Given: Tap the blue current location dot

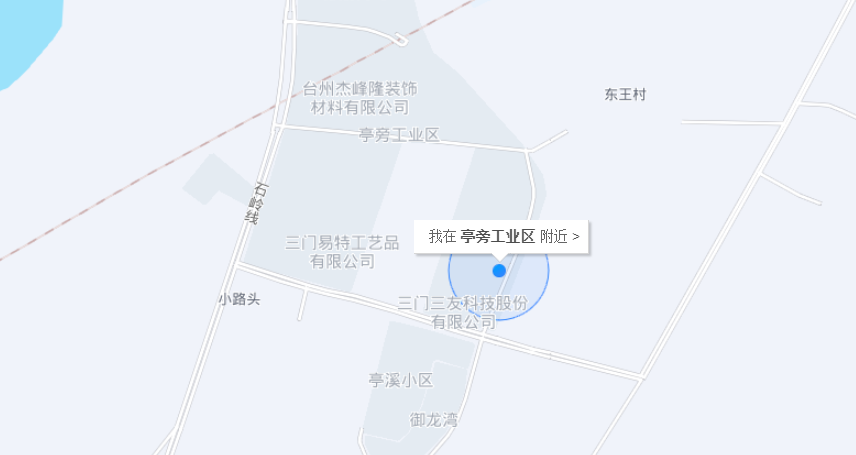Looking at the screenshot, I should point(499,270).
